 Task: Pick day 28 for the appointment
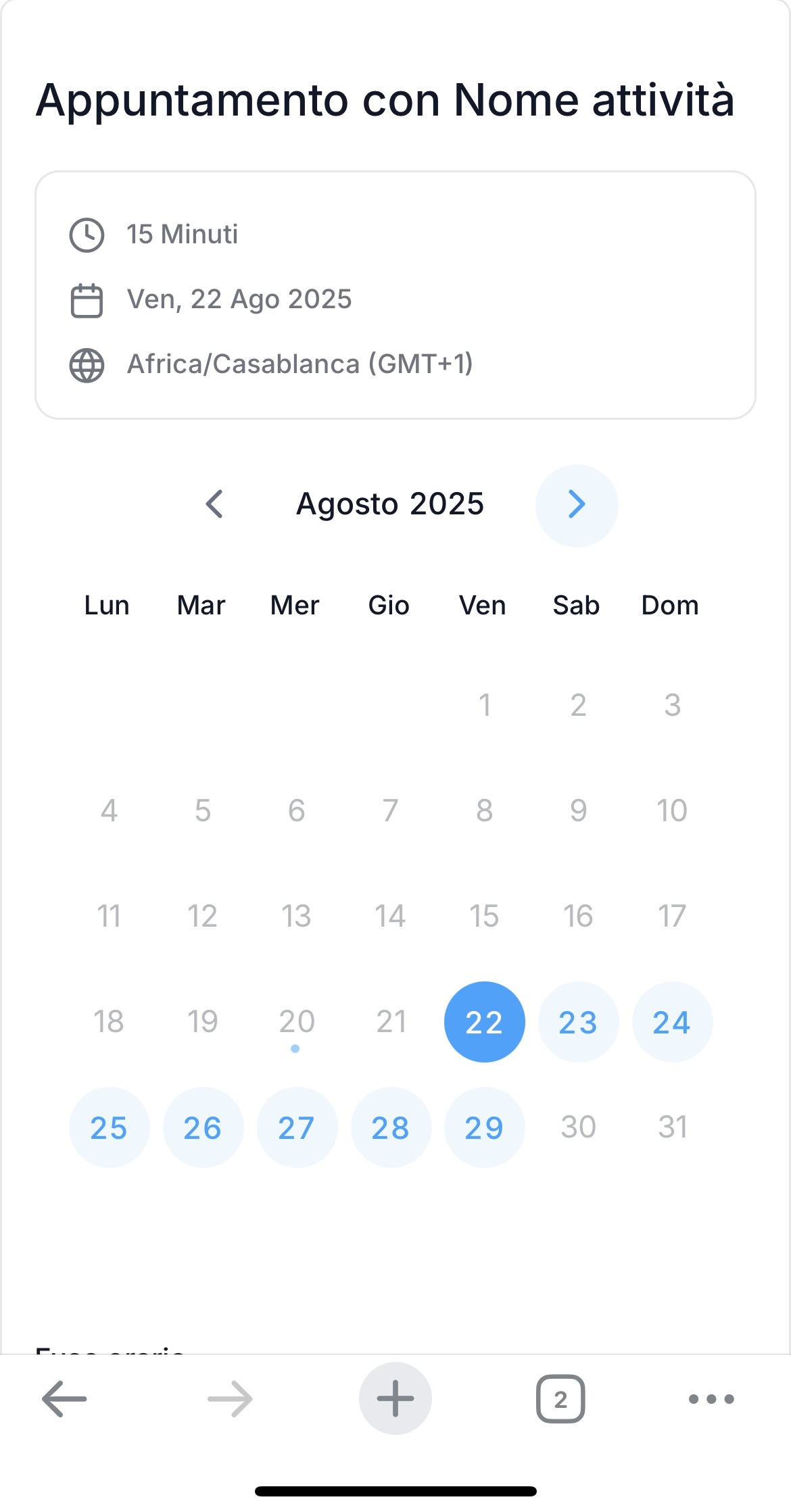[391, 1127]
